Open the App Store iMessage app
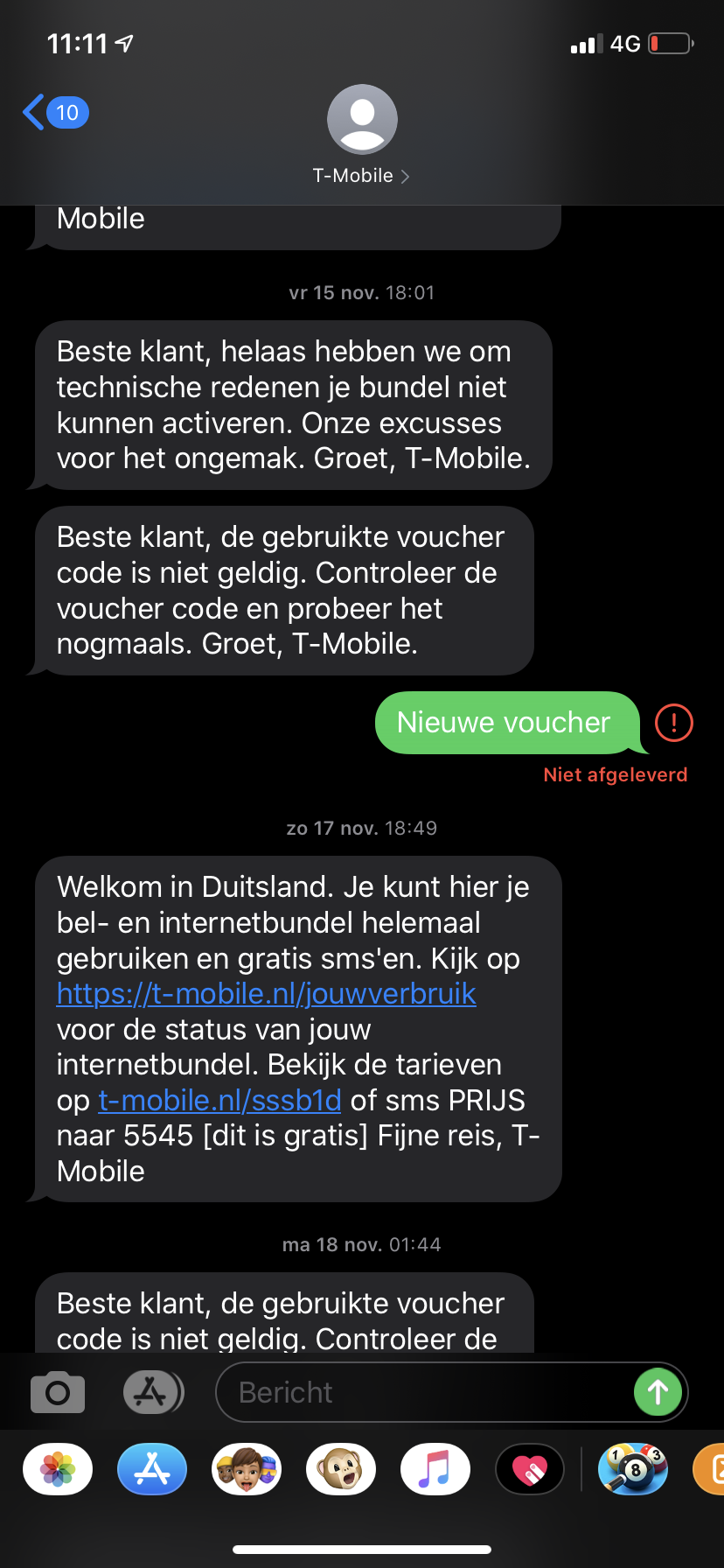 [x=152, y=1469]
